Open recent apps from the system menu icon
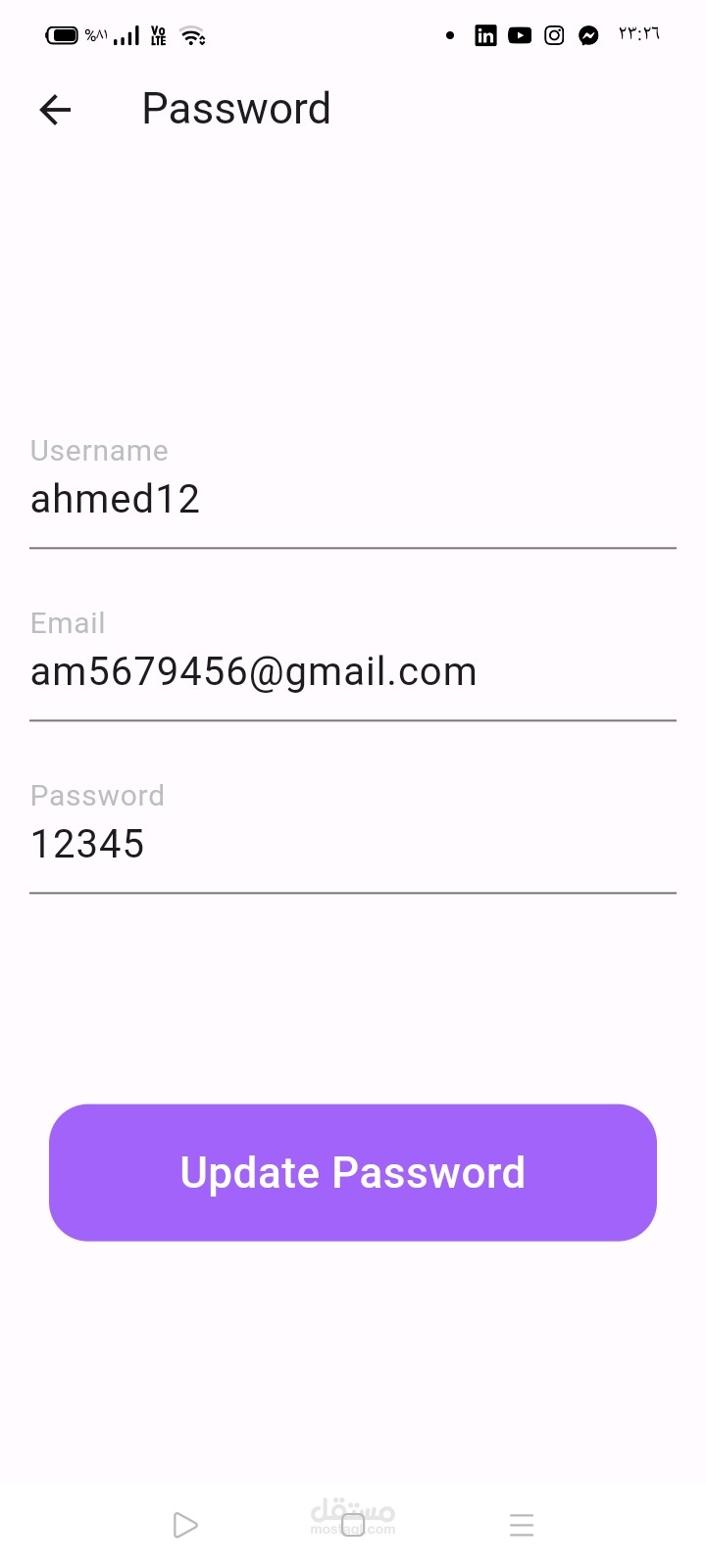706x1568 pixels. (522, 1525)
